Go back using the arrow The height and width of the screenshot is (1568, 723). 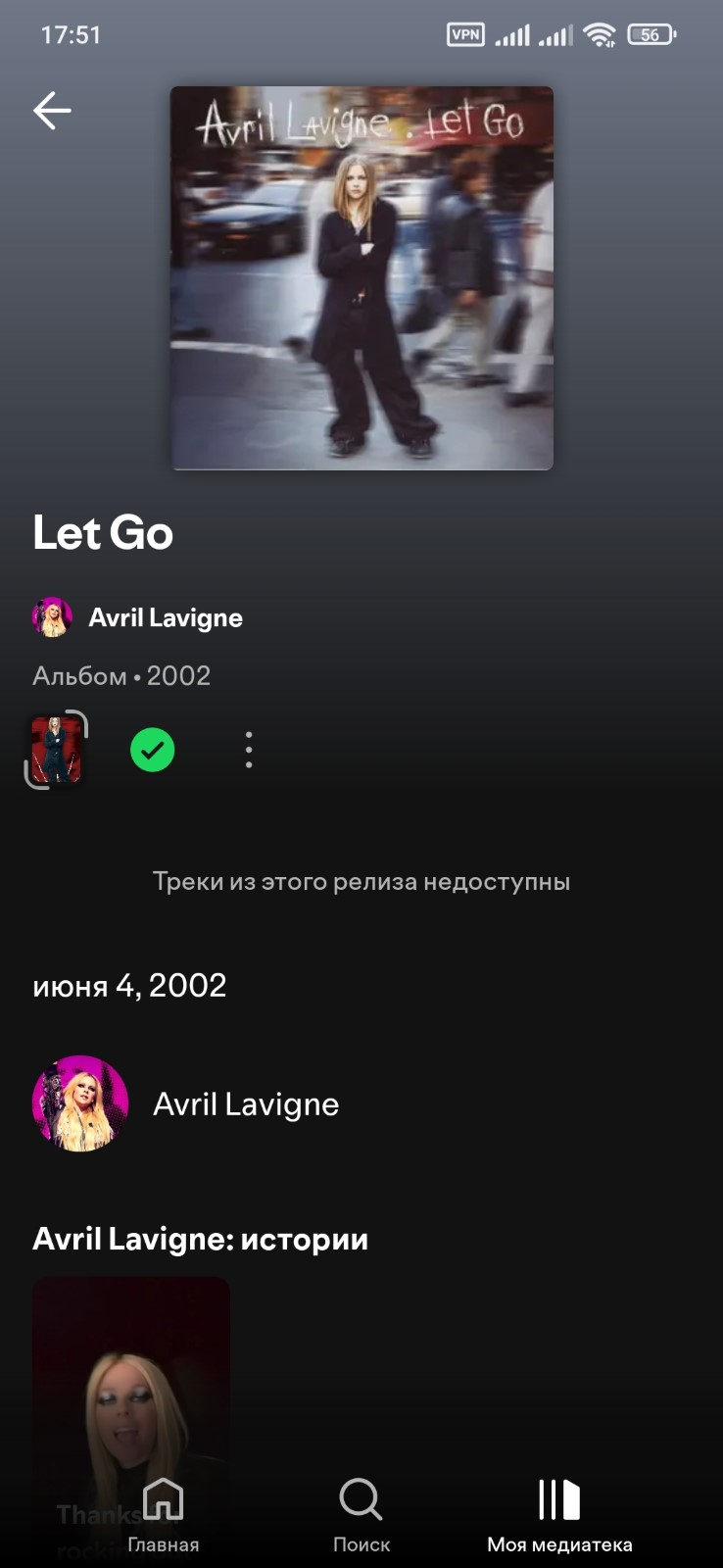tap(52, 111)
